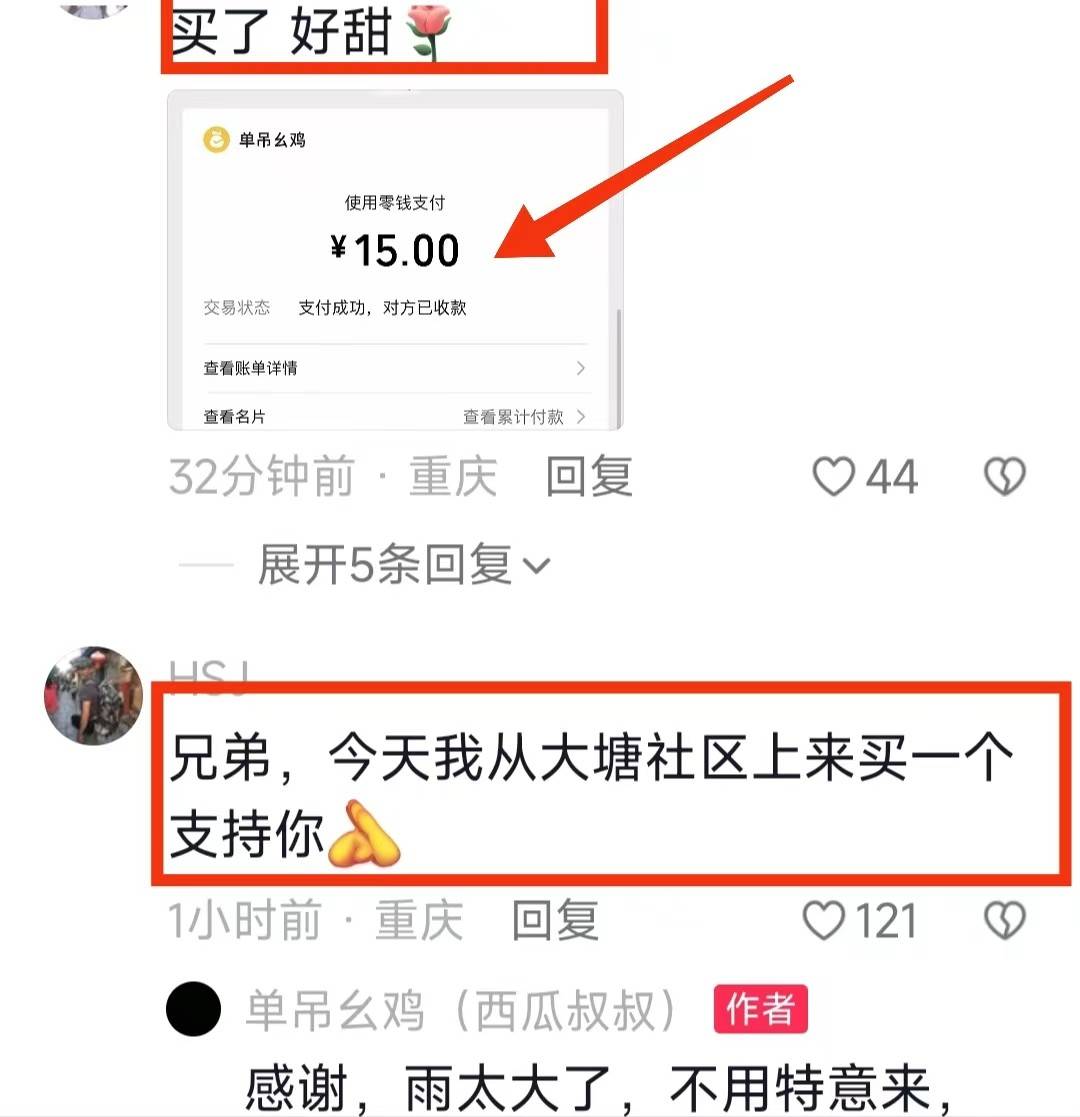Like HSJ's comment with 121 likes
This screenshot has width=1080, height=1117.
point(826,920)
